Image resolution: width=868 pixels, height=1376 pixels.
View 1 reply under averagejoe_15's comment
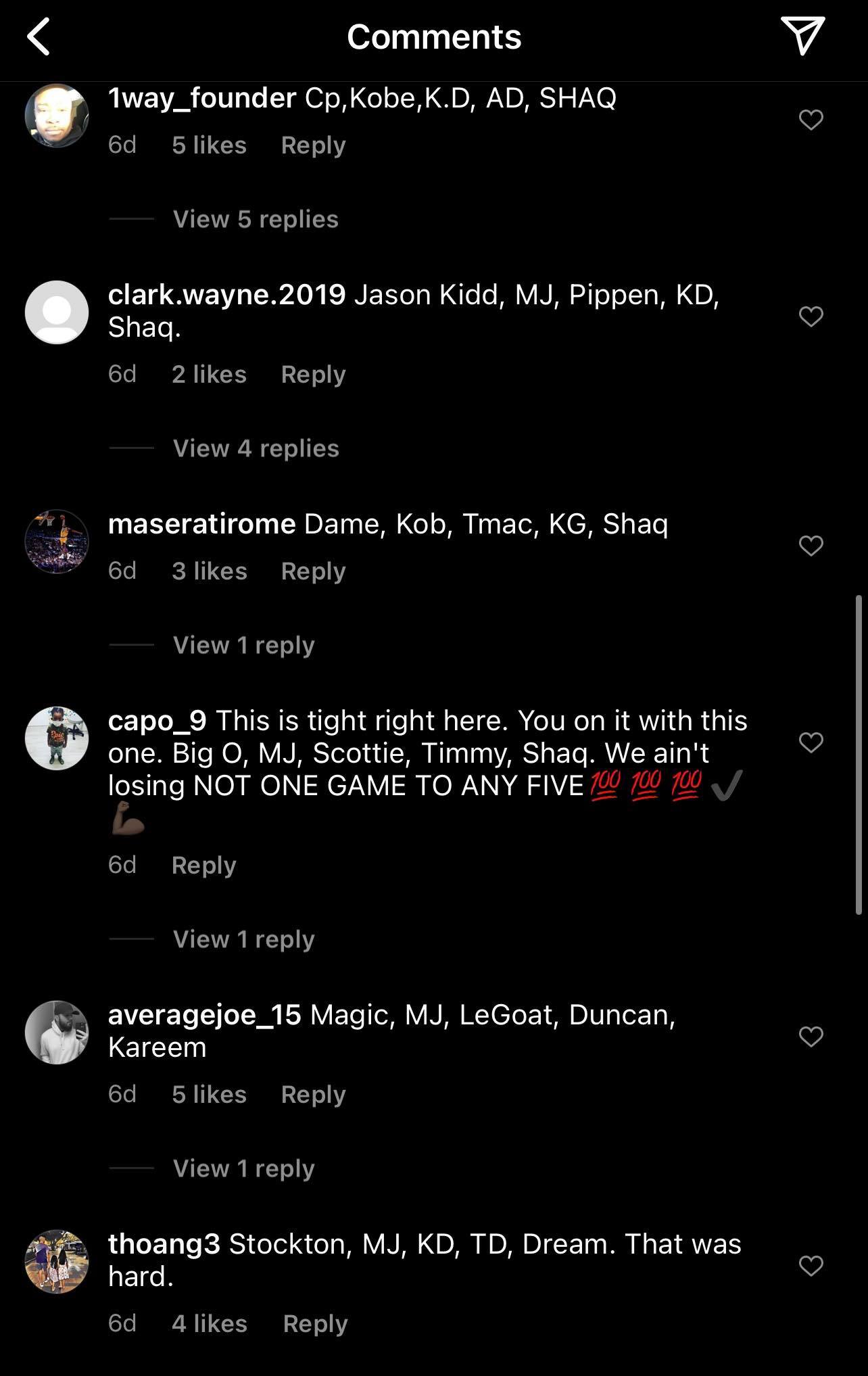click(x=243, y=1168)
